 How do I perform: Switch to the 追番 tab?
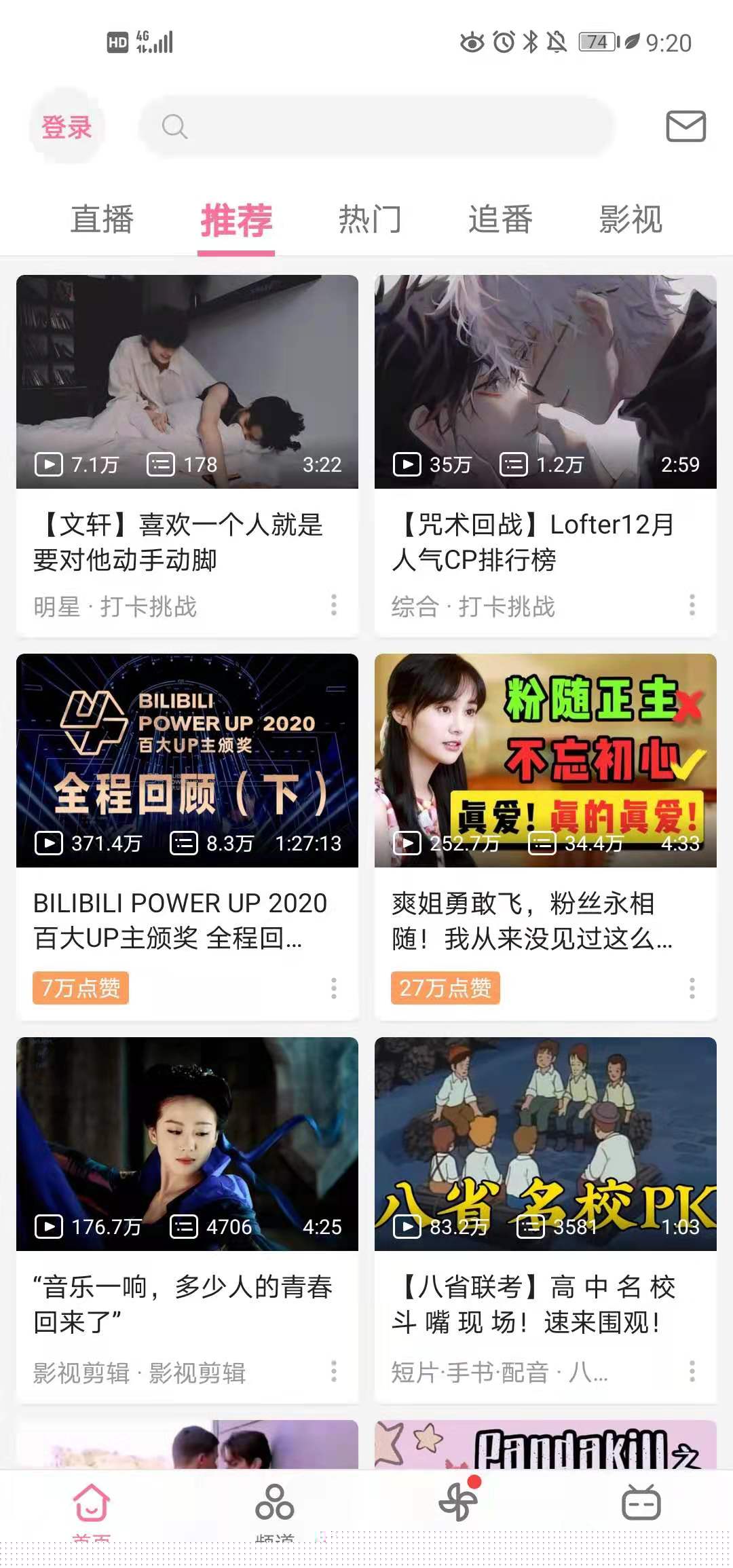pyautogui.click(x=500, y=220)
